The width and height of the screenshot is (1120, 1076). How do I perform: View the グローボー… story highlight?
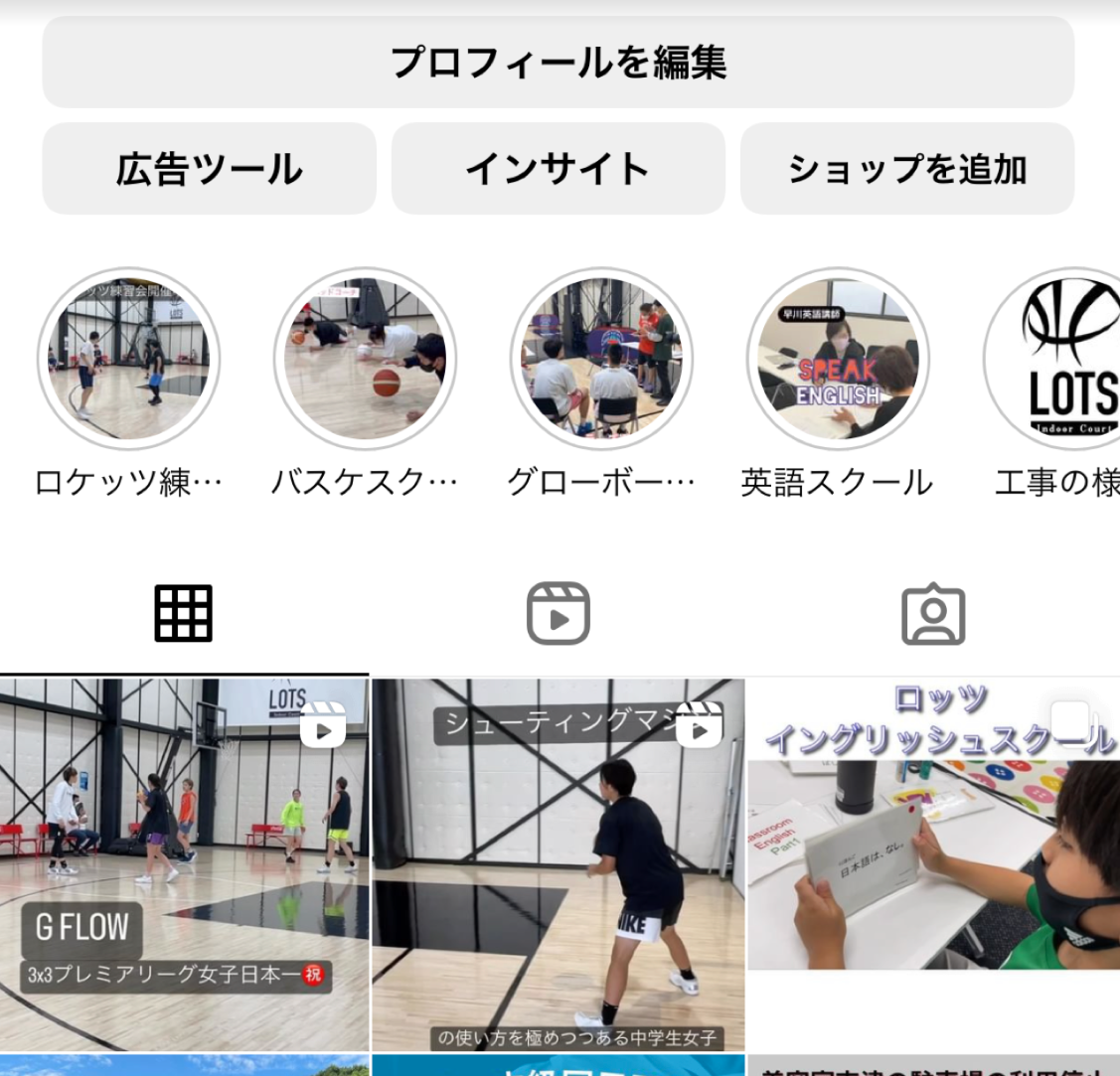(x=601, y=359)
